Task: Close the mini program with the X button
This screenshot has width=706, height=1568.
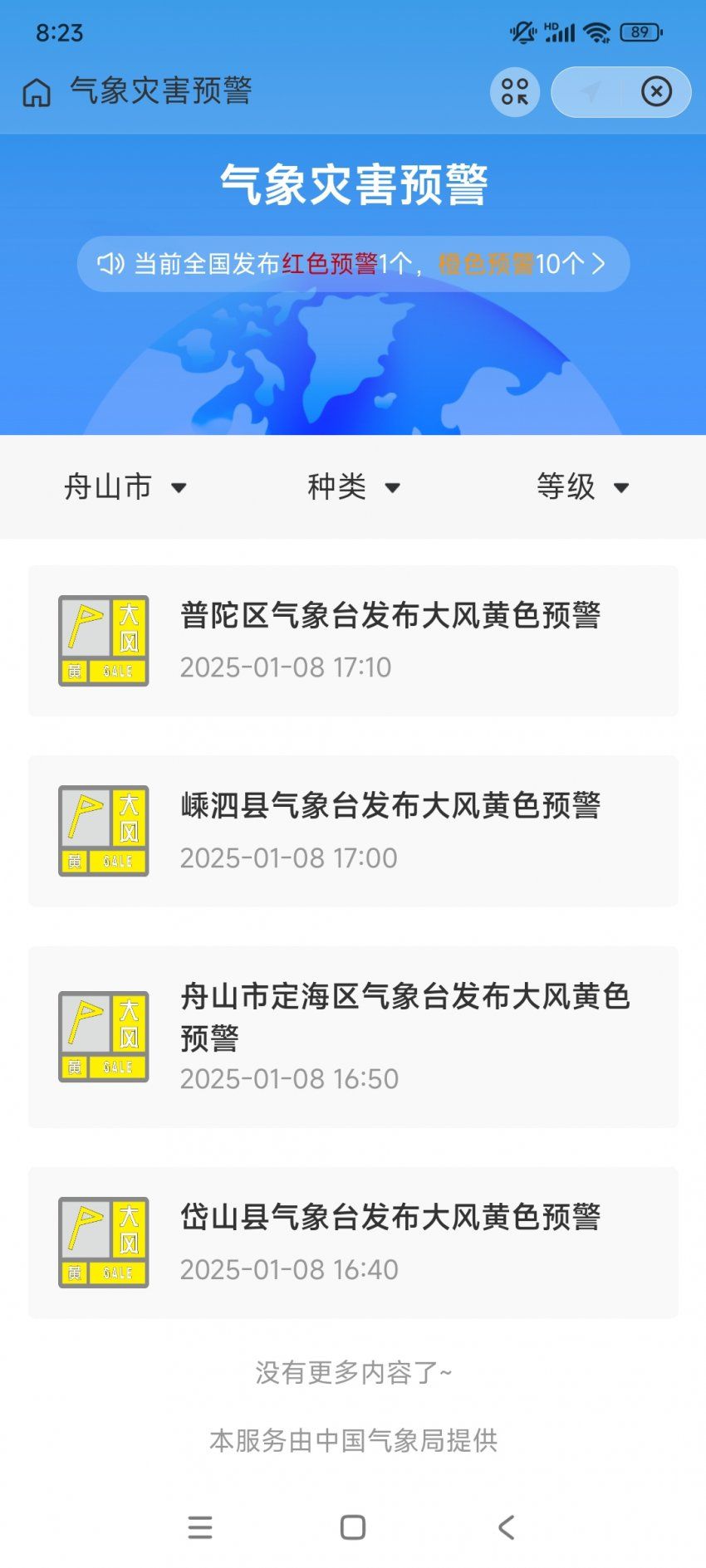Action: tap(656, 91)
